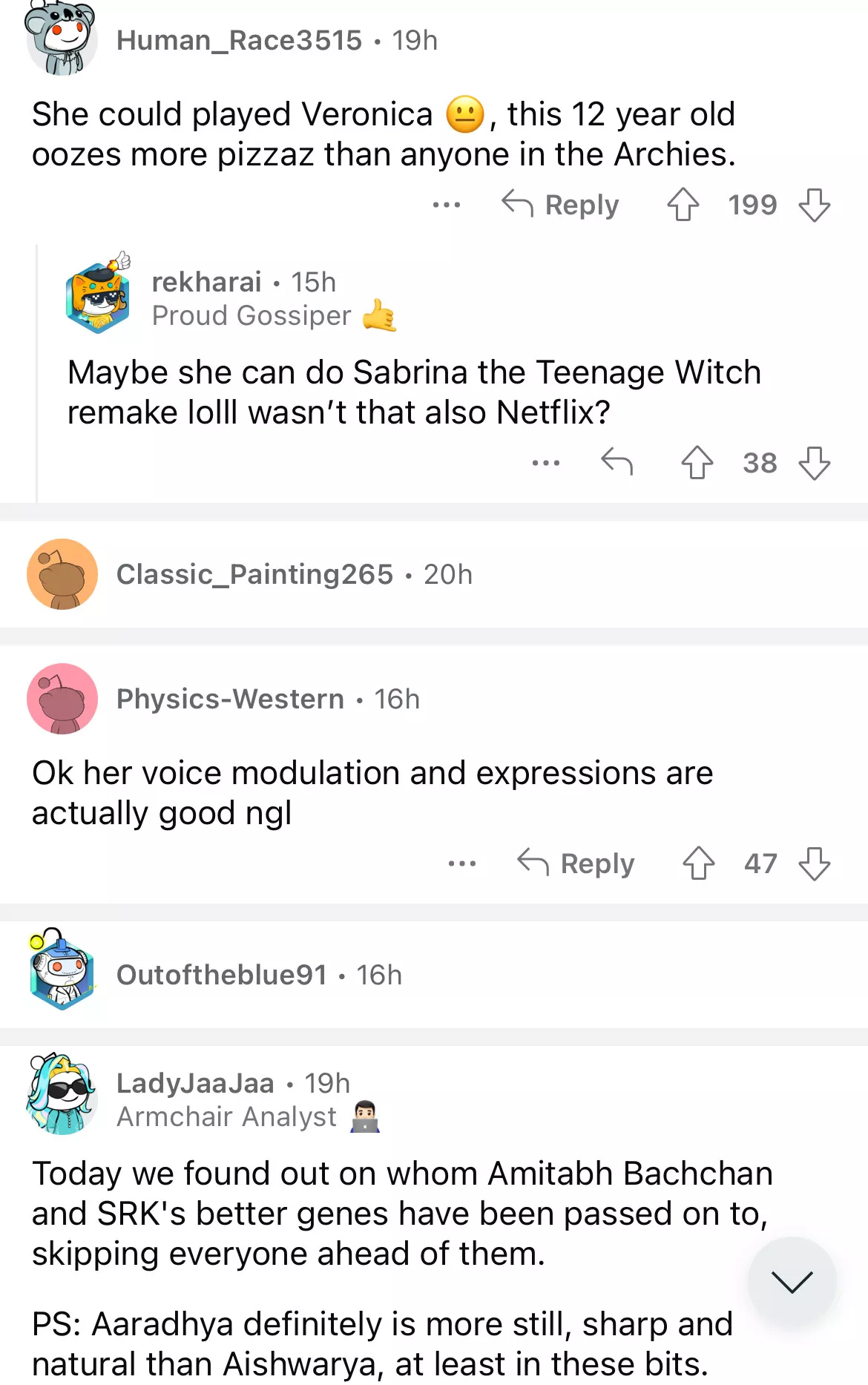Upvote Physics-Western's comment
Image resolution: width=868 pixels, height=1385 pixels.
click(698, 863)
